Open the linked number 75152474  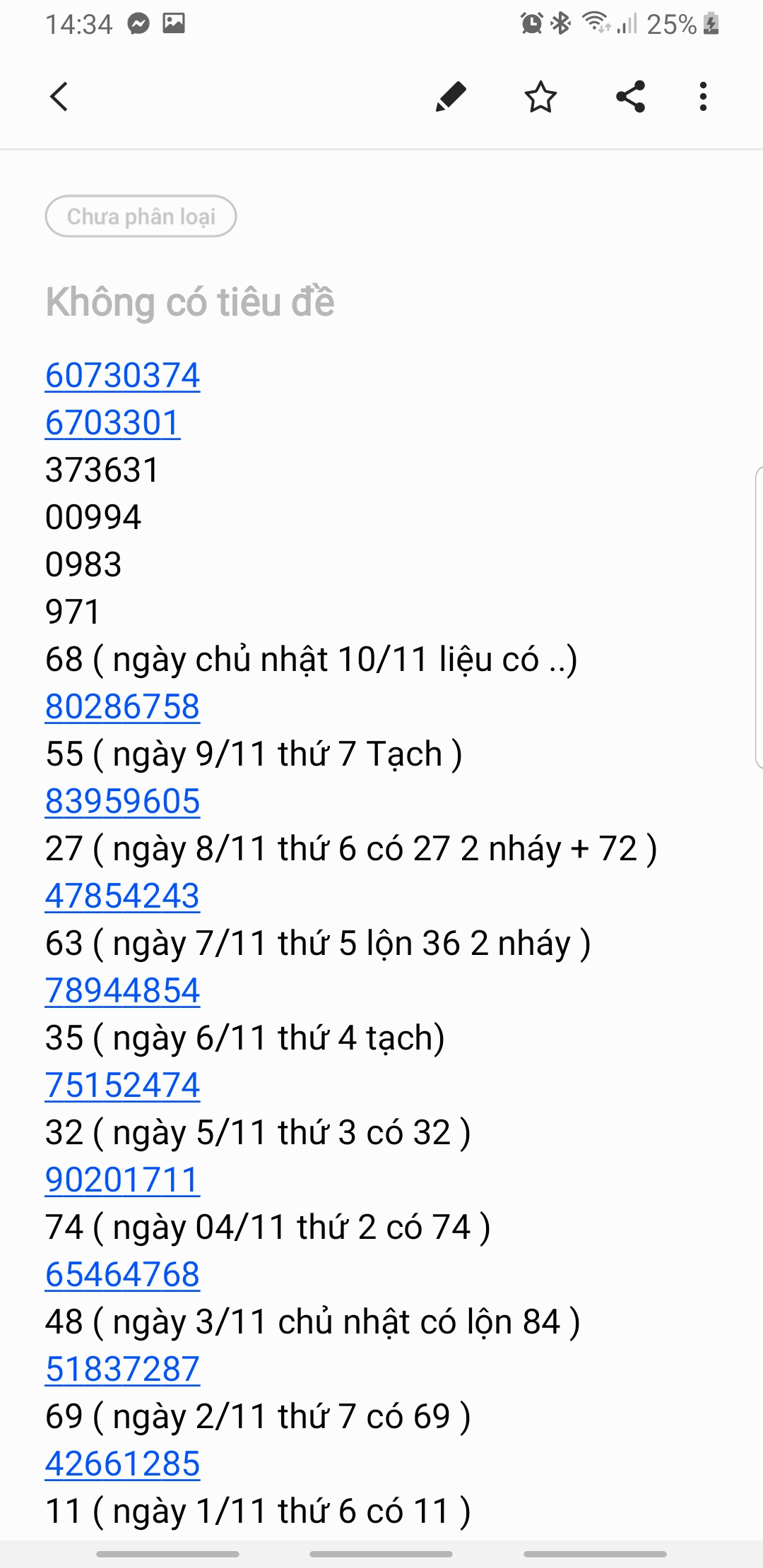click(123, 1085)
